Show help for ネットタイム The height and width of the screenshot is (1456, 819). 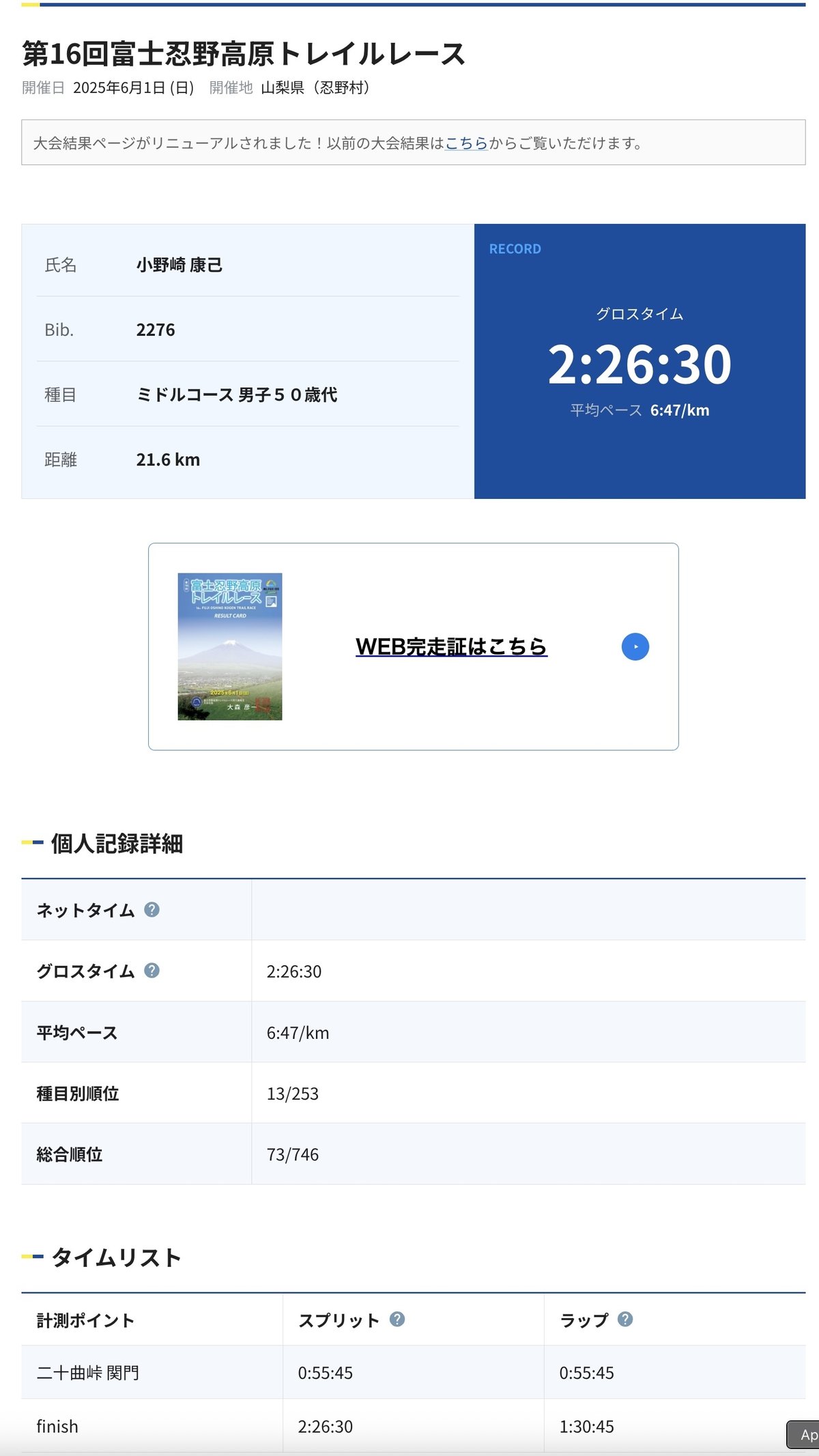pyautogui.click(x=152, y=909)
